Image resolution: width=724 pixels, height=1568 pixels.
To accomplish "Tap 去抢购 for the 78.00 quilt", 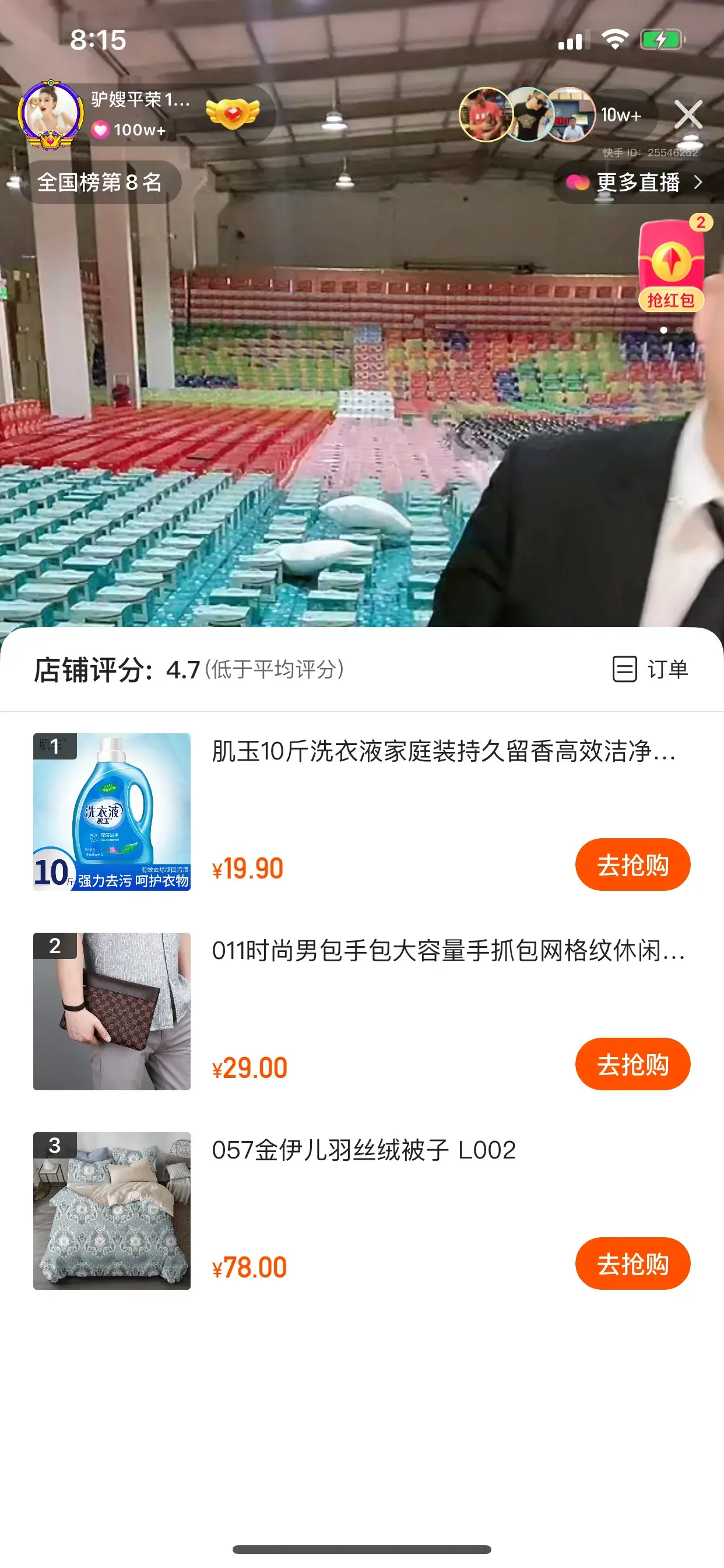I will click(632, 1263).
